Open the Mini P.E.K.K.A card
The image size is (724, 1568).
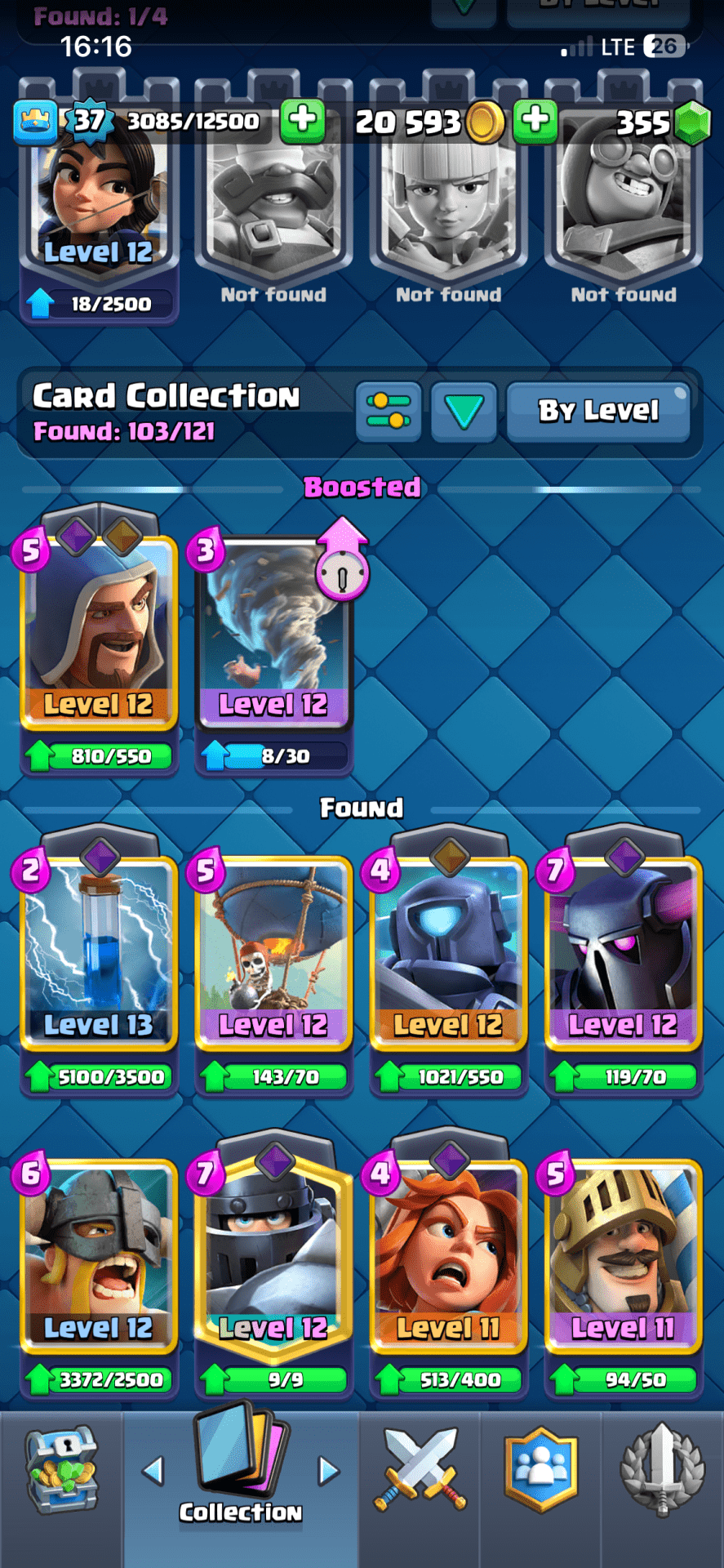click(x=448, y=951)
